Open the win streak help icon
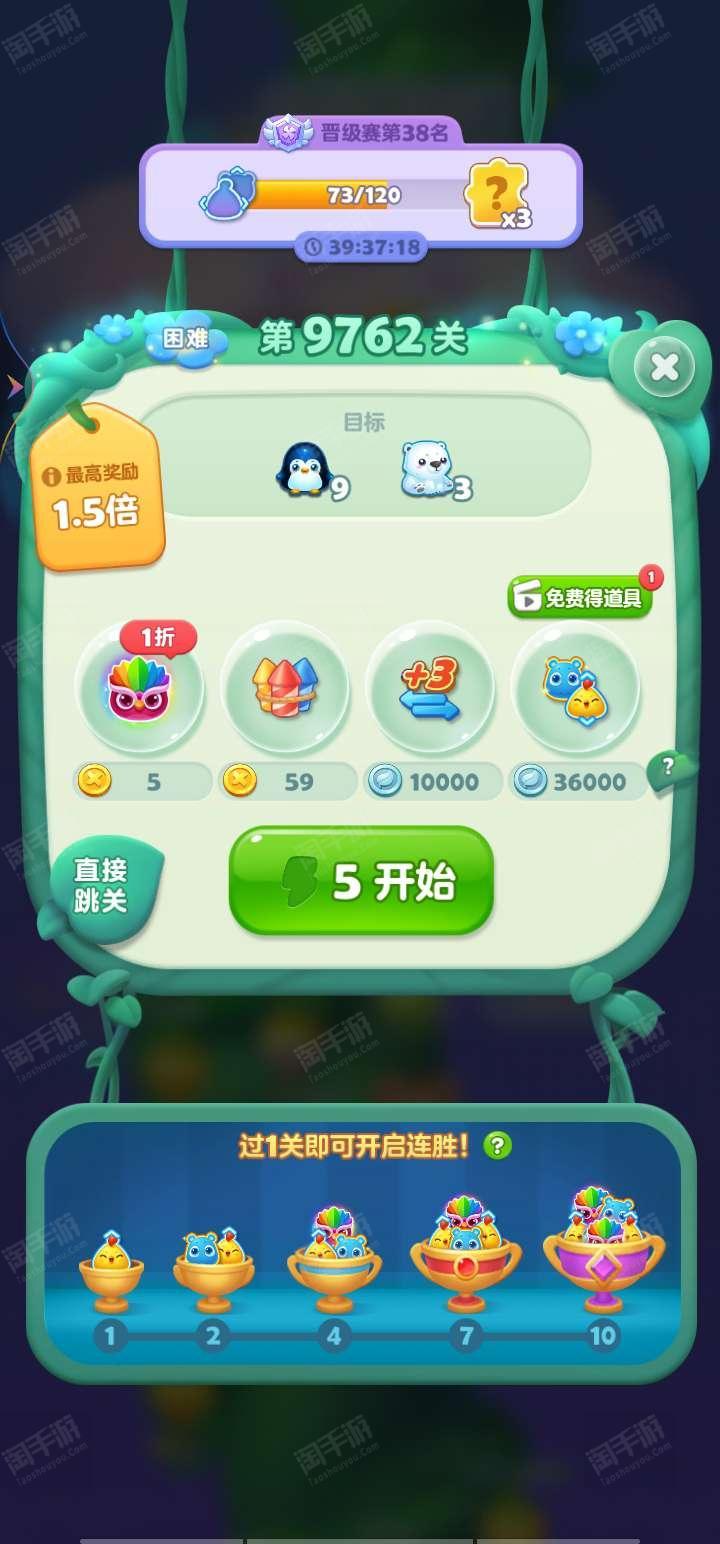Screen dimensions: 720x1544 pyautogui.click(x=497, y=1145)
